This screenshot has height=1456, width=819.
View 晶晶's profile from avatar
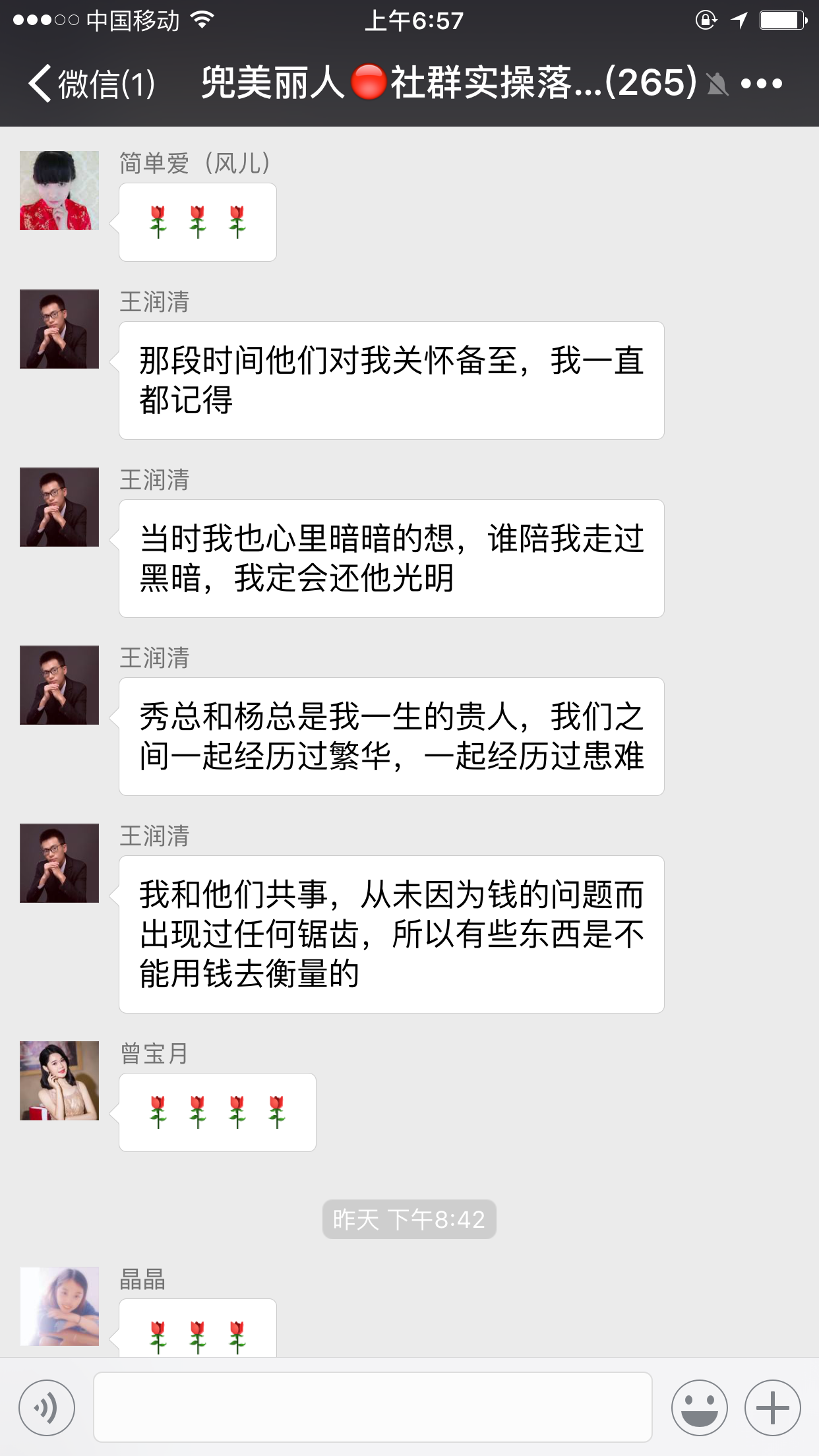[x=59, y=1306]
